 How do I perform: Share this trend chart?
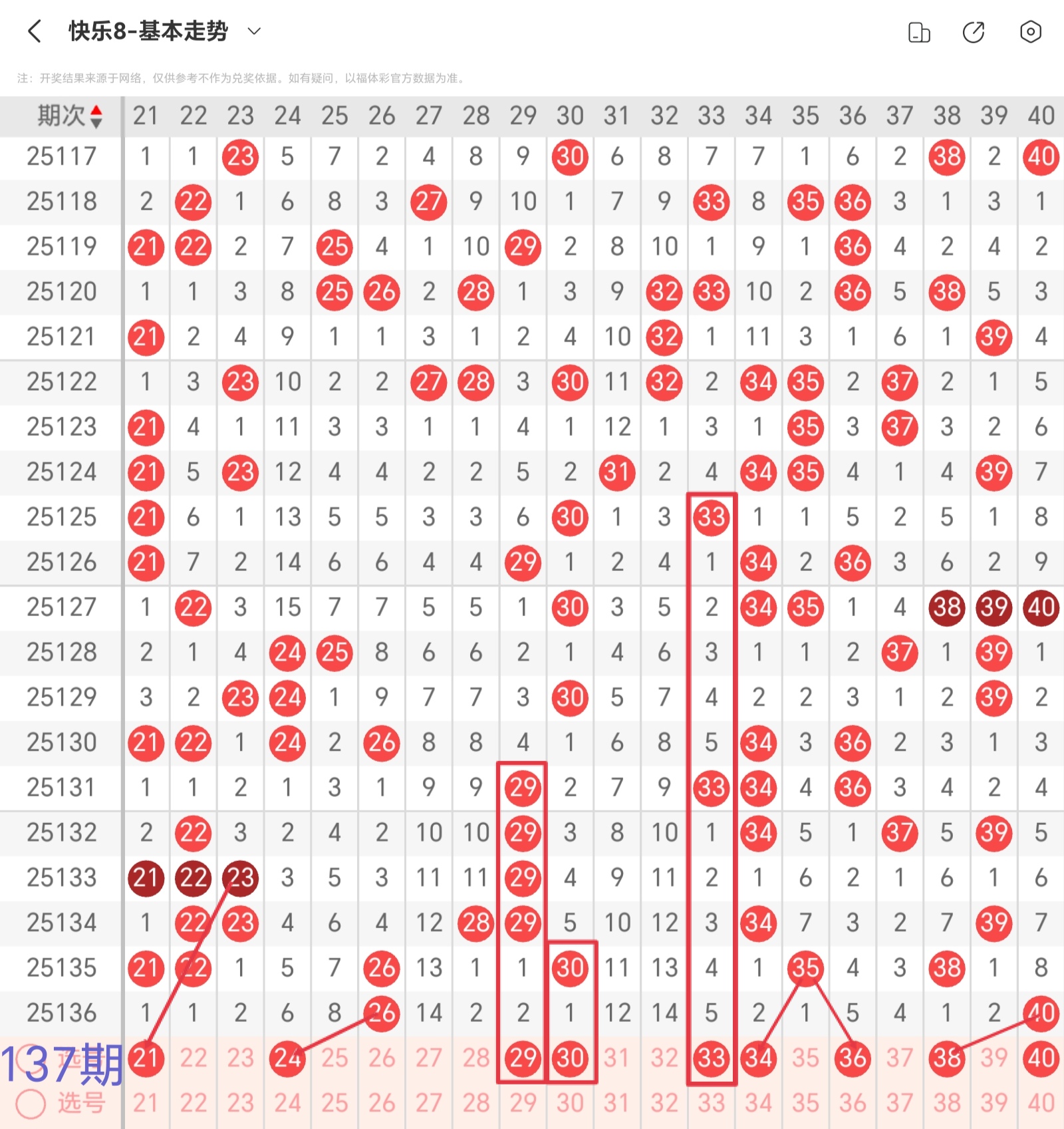[x=974, y=32]
